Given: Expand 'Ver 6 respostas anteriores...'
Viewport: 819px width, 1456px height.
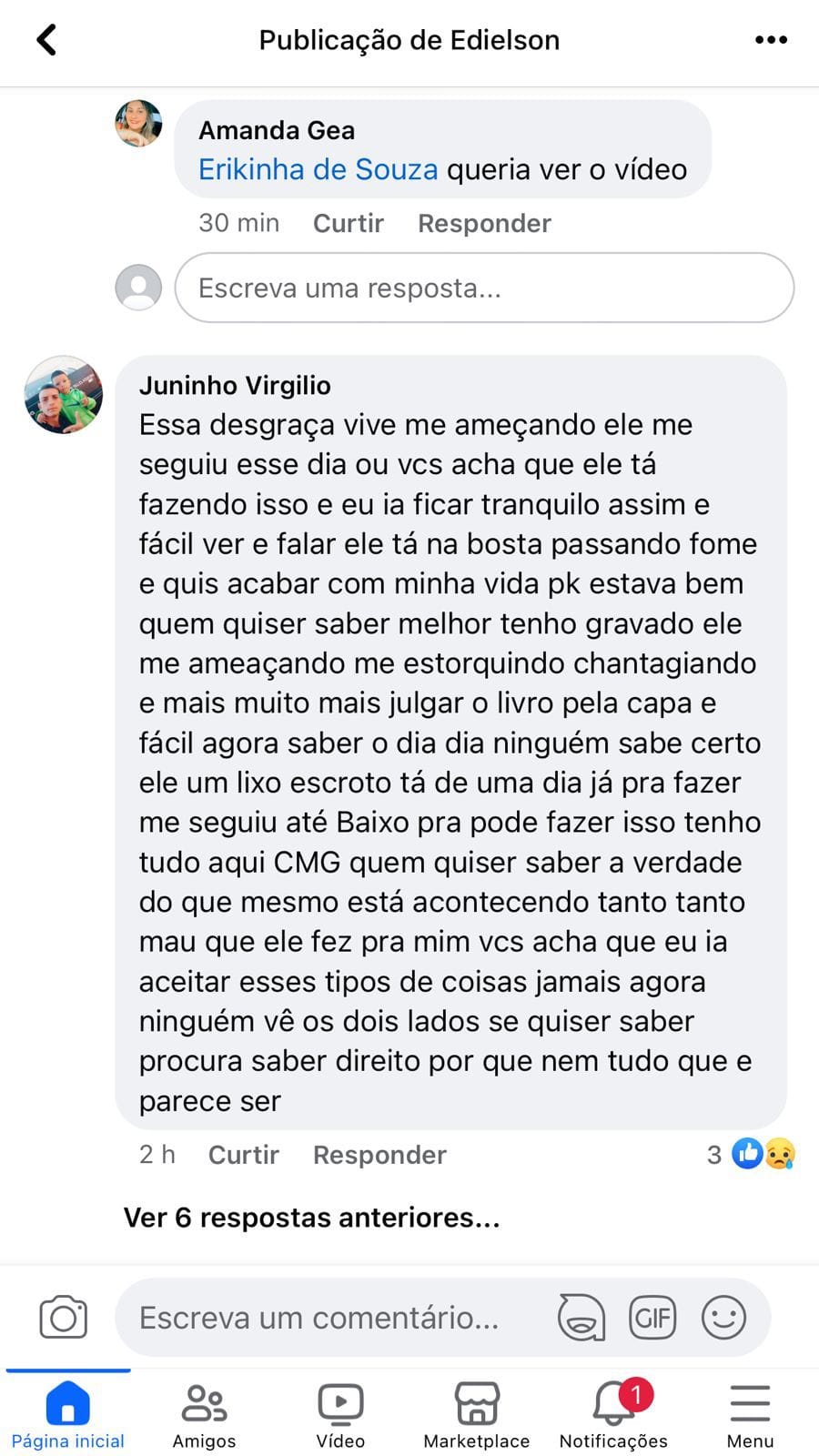Looking at the screenshot, I should (311, 1218).
